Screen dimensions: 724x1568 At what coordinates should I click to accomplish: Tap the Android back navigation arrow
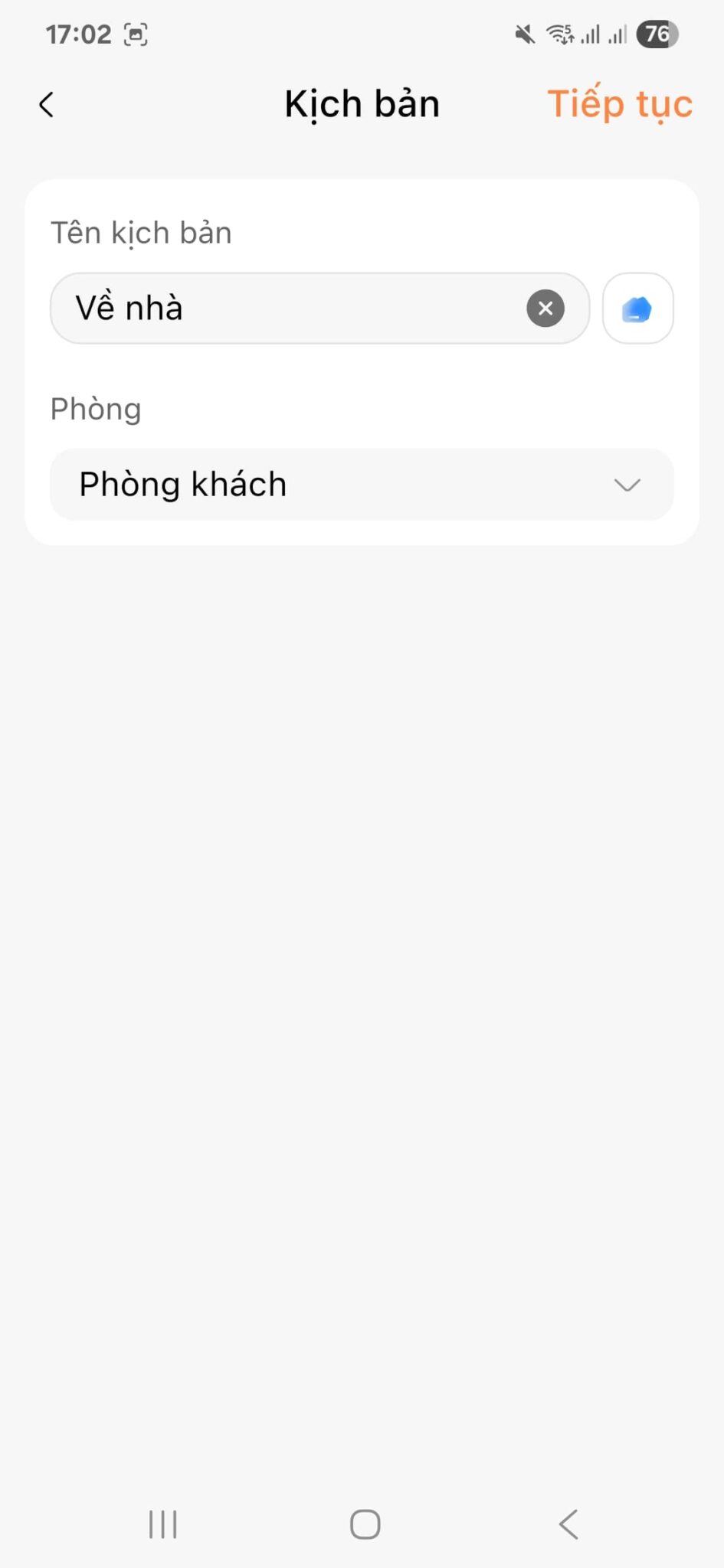click(x=567, y=1524)
